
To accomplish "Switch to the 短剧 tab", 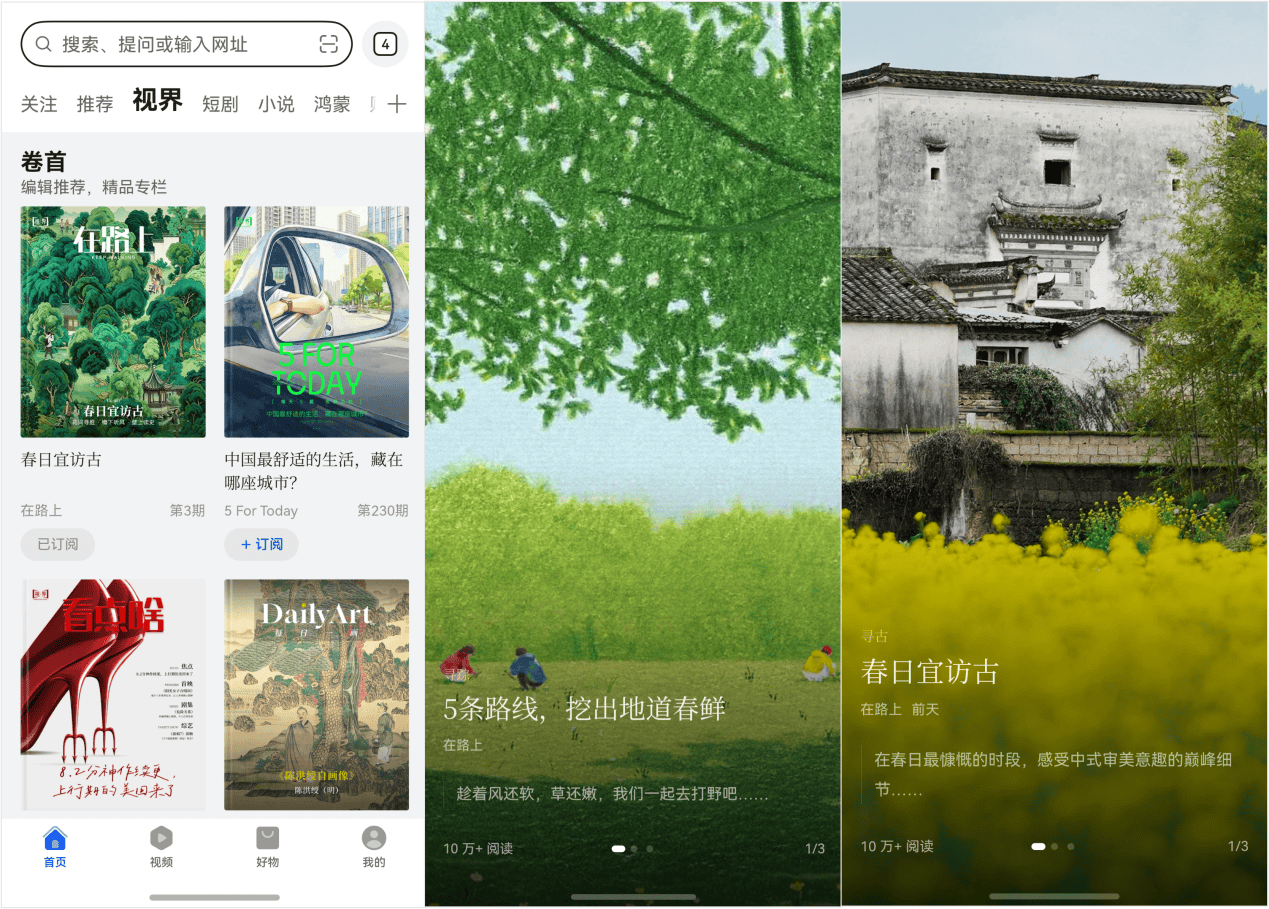I will [x=220, y=104].
